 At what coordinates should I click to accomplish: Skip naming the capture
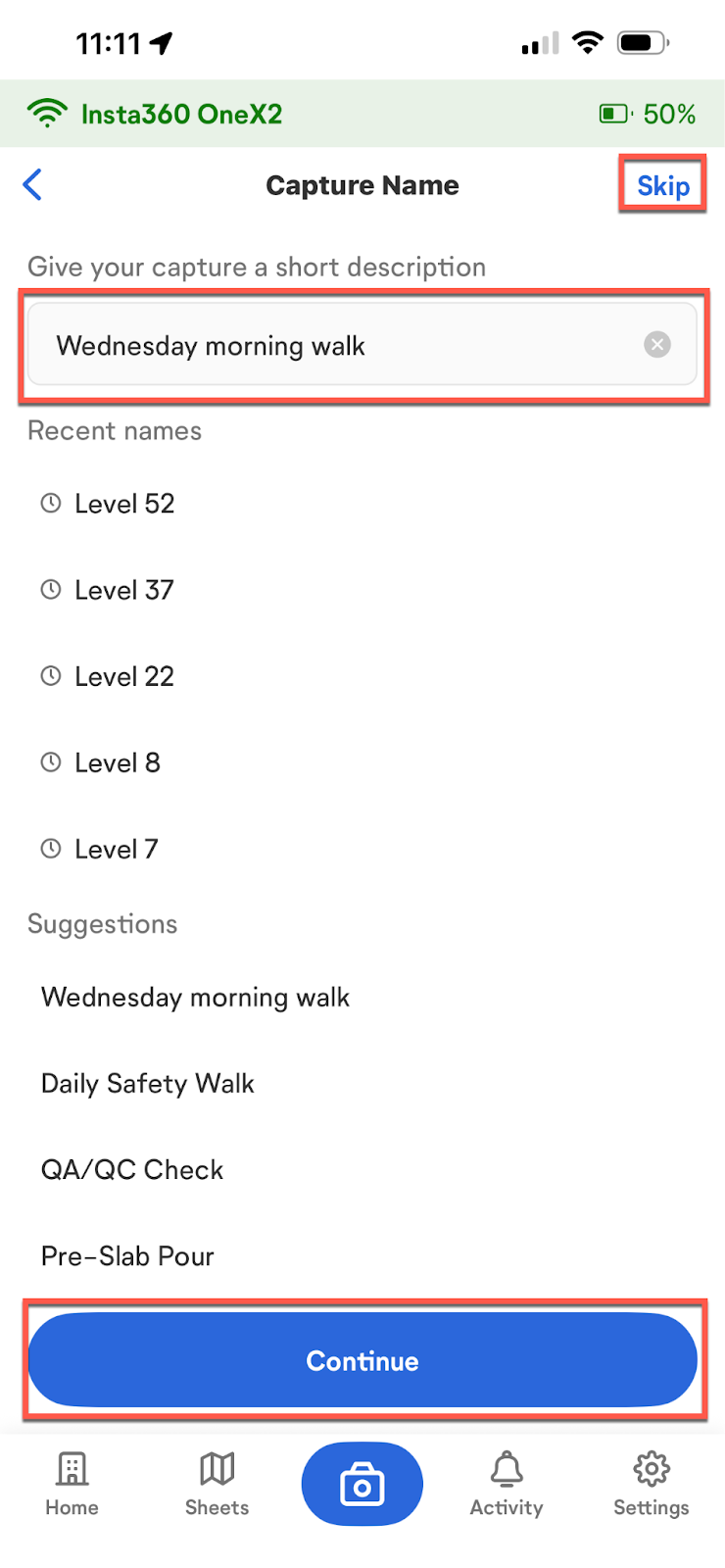[662, 185]
